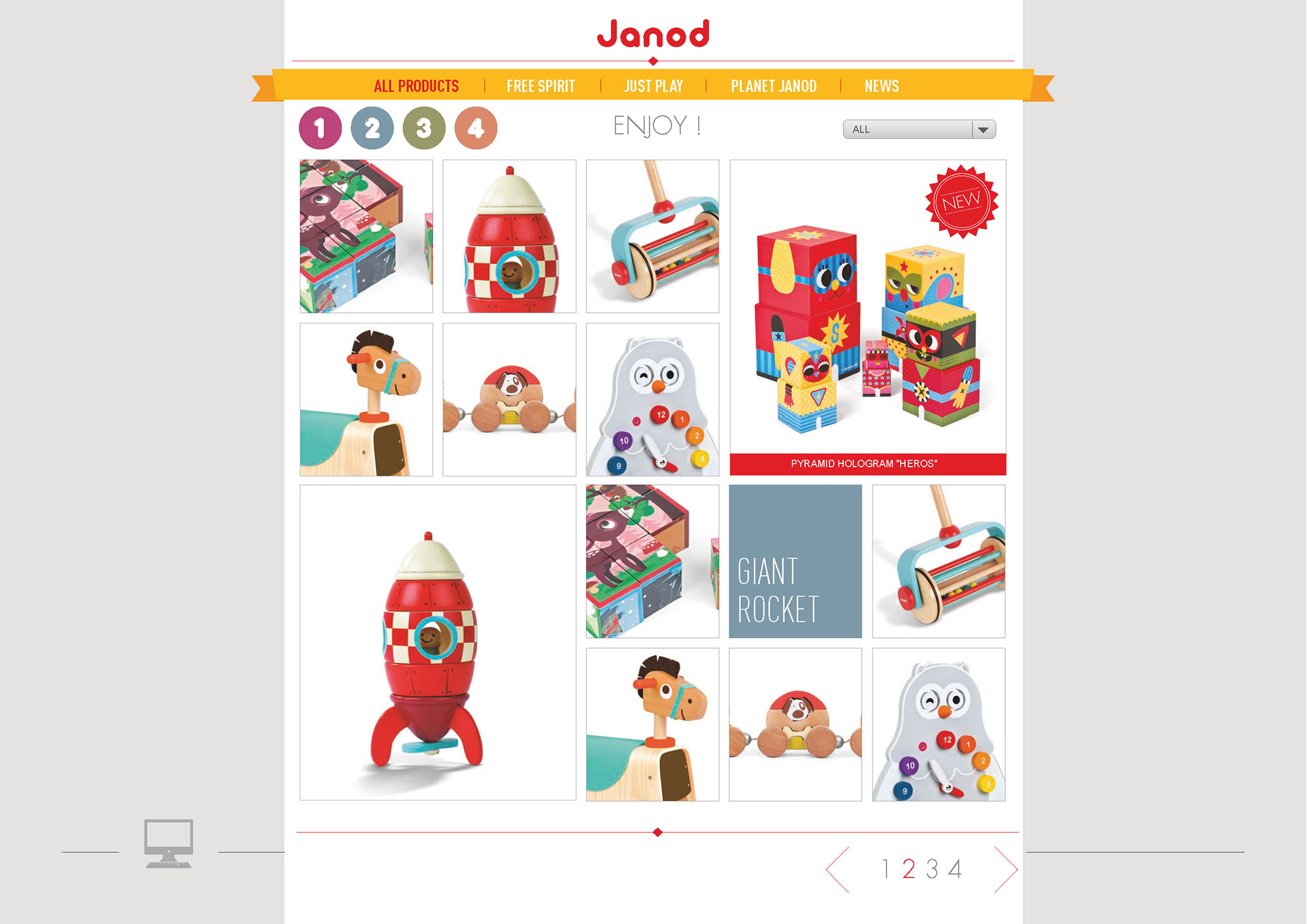Choose the green circle numbered 3

[424, 128]
